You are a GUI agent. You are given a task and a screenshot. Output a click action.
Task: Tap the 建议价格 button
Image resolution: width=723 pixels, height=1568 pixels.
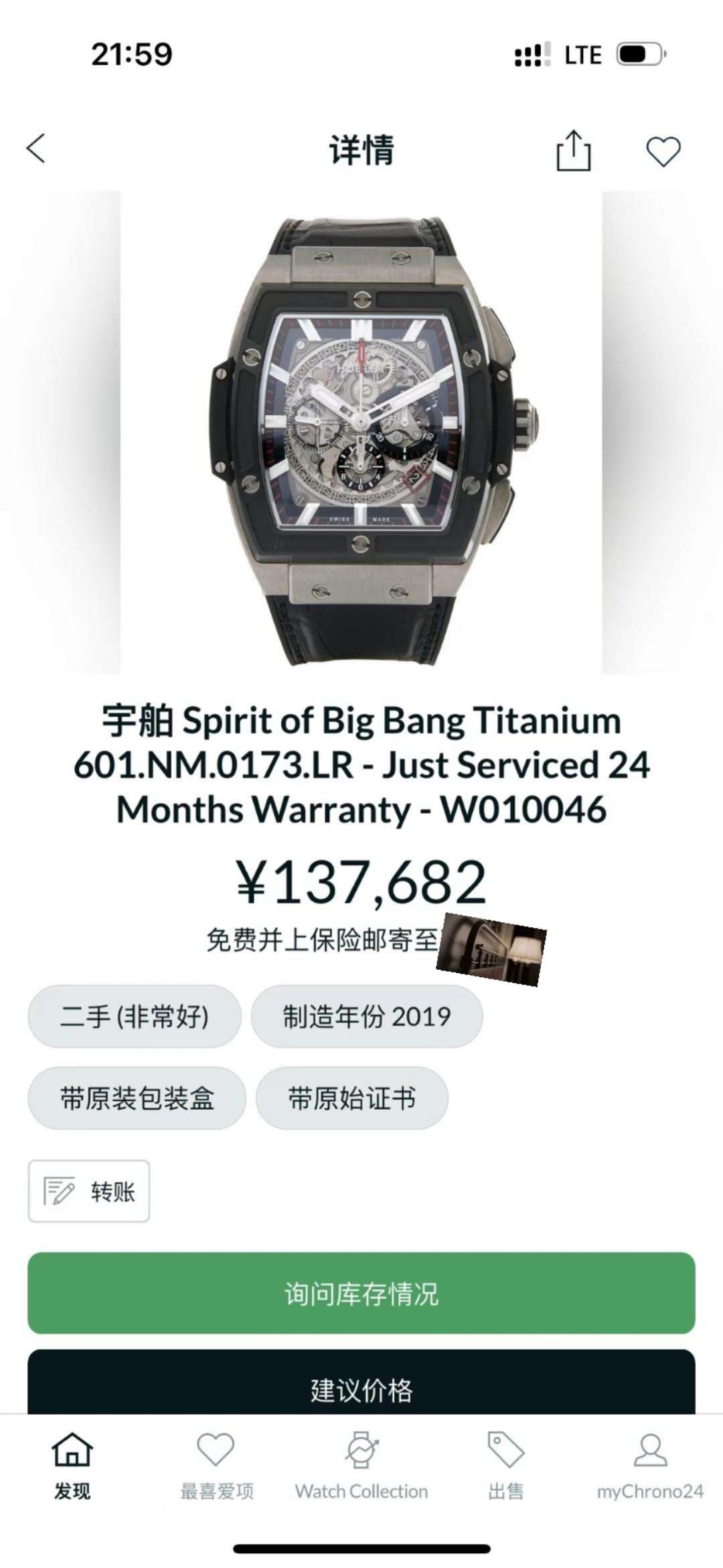click(361, 1390)
